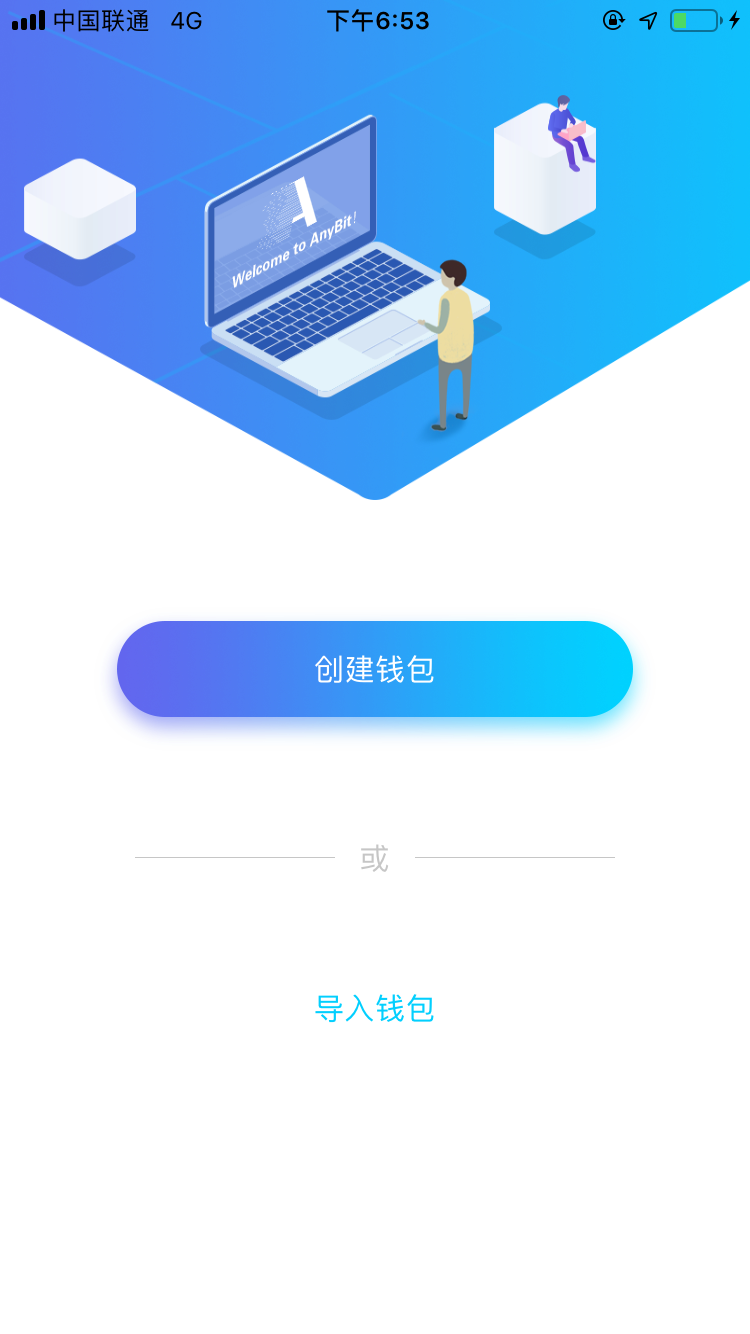Tap the 创建钱包 button

point(375,669)
